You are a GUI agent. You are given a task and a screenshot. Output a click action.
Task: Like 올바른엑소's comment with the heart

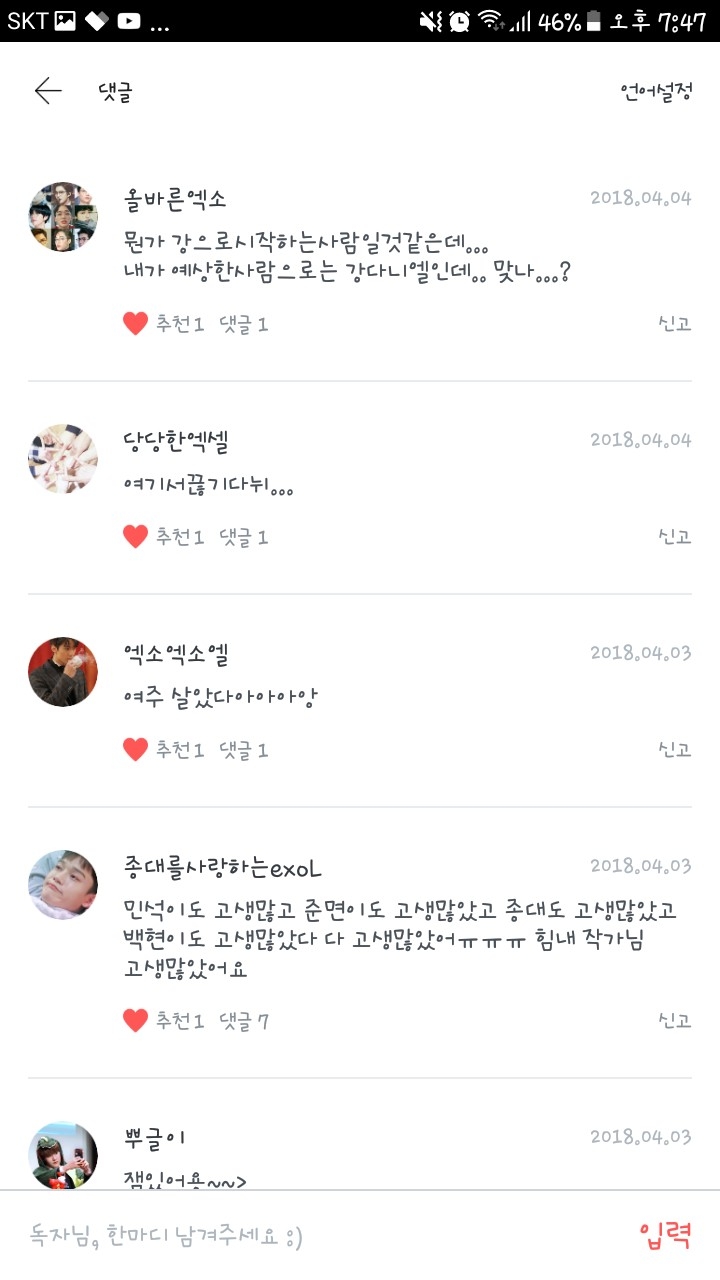click(136, 324)
